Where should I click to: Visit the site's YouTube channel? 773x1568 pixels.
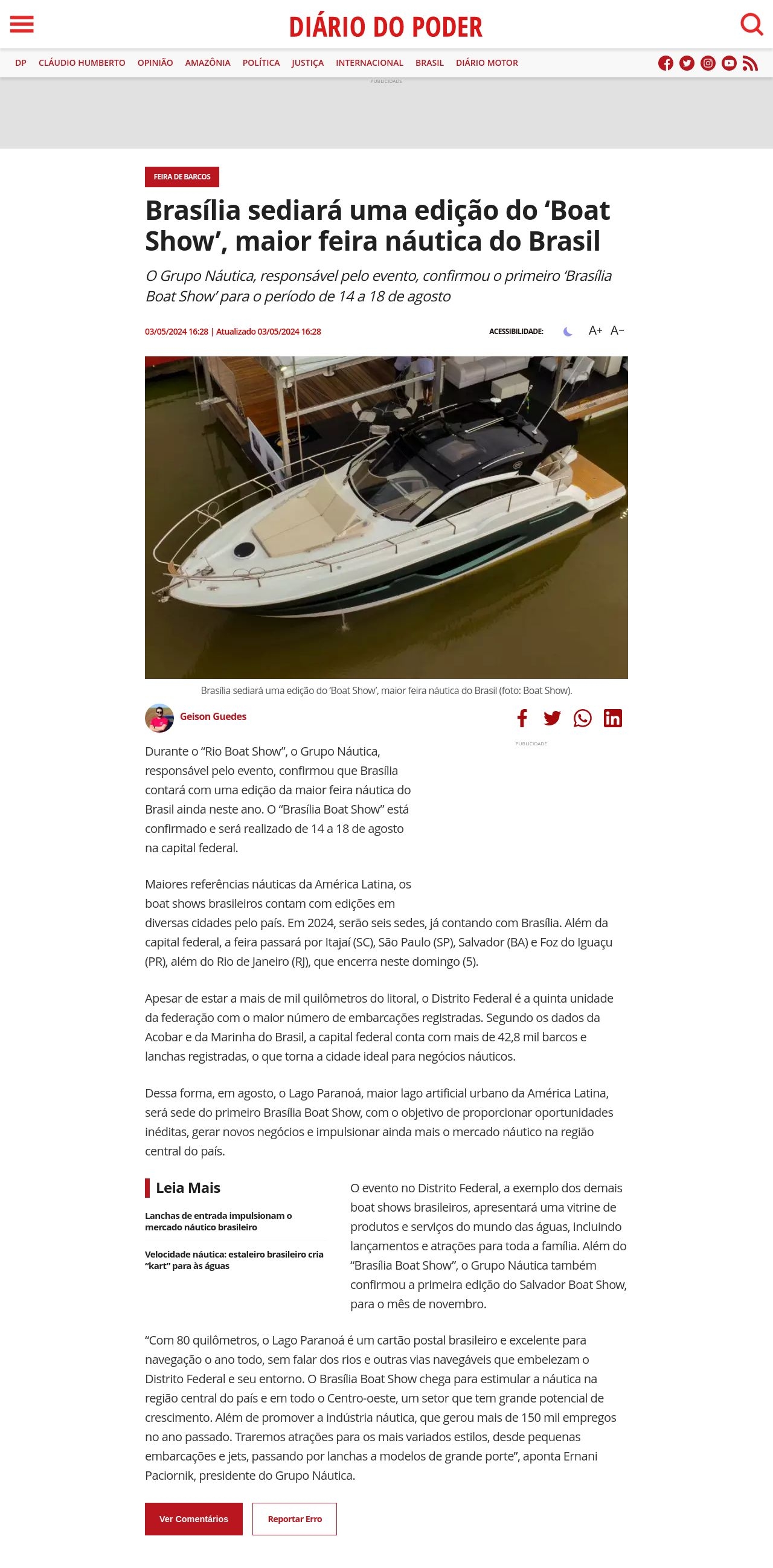click(728, 63)
